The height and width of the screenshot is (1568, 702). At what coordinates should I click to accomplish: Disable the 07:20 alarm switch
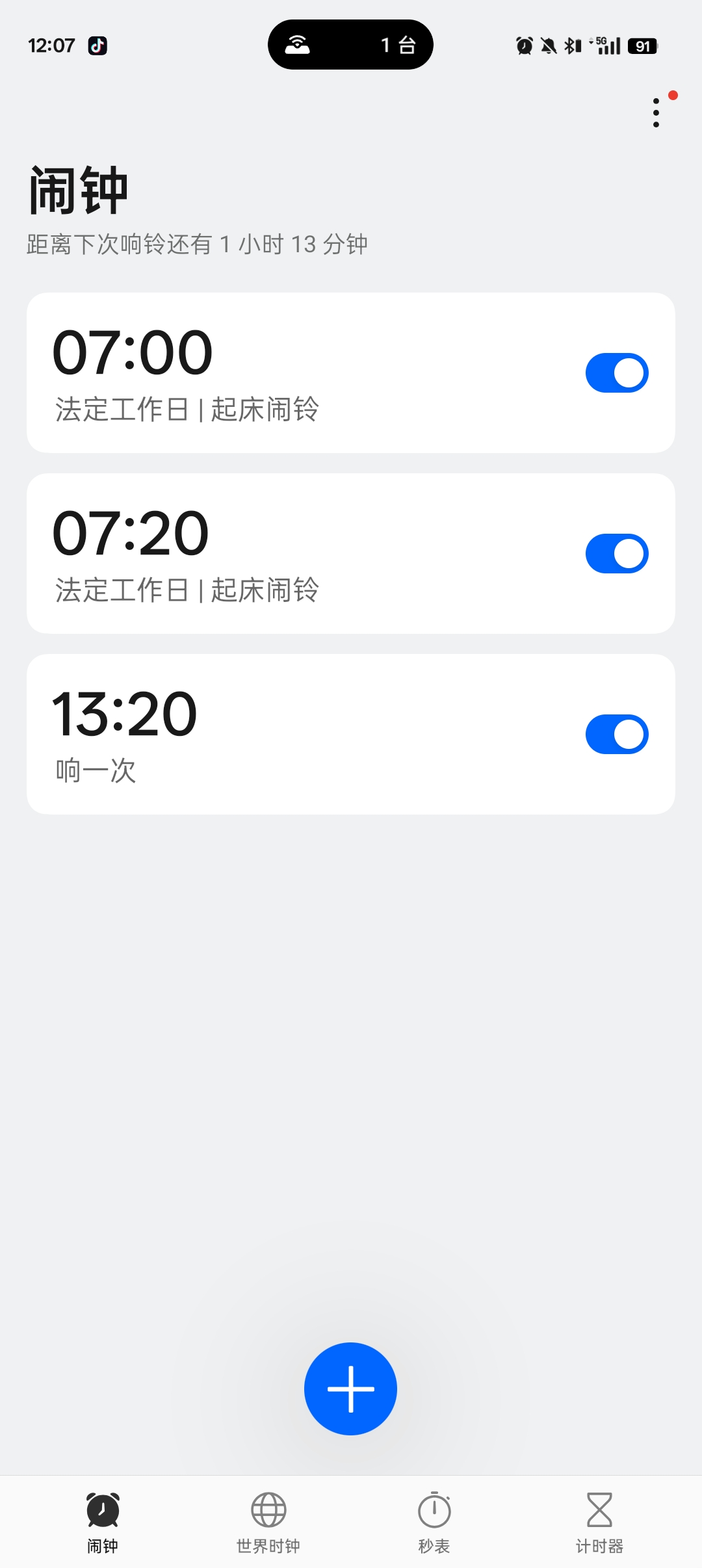pos(617,554)
